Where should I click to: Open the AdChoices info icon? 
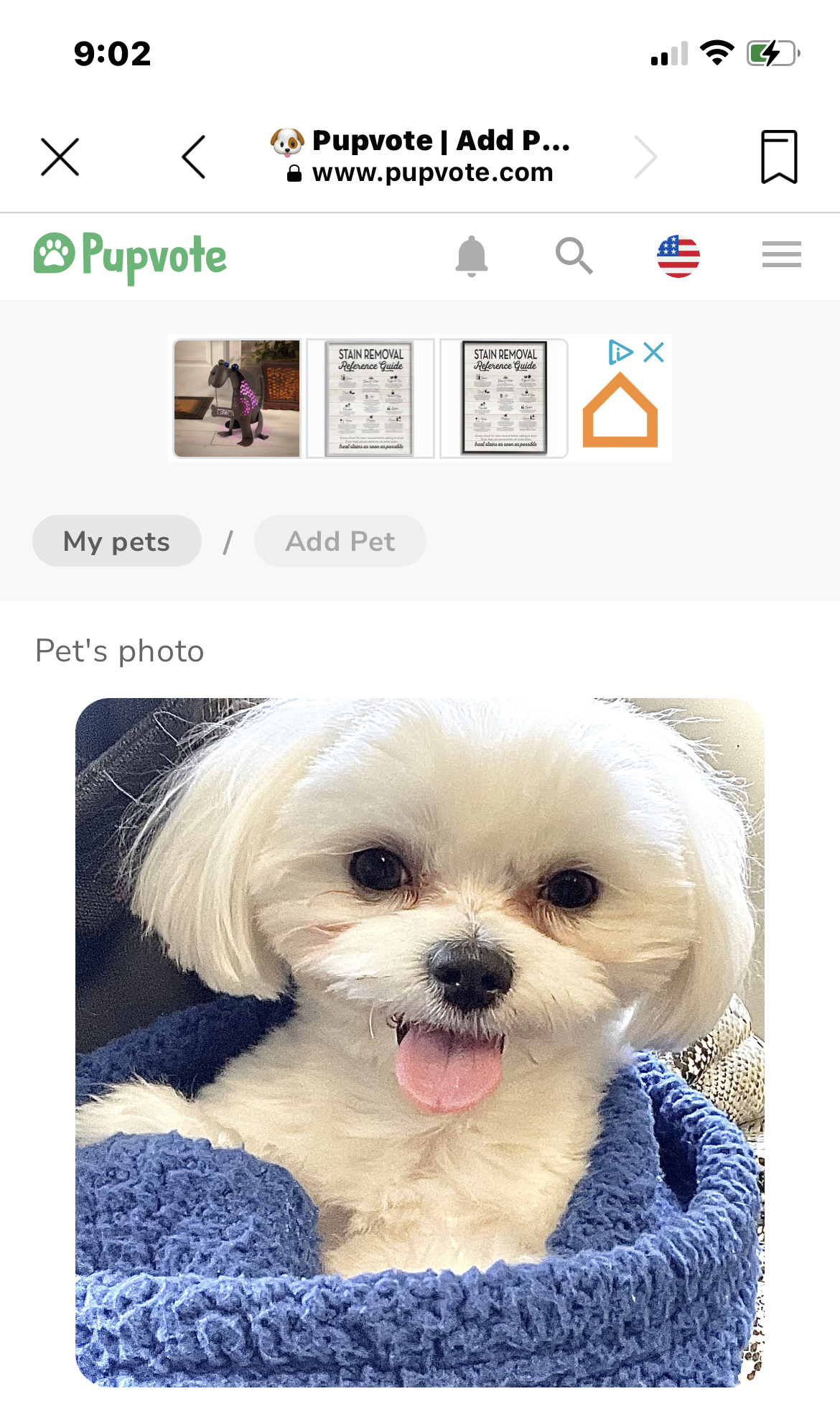point(620,353)
